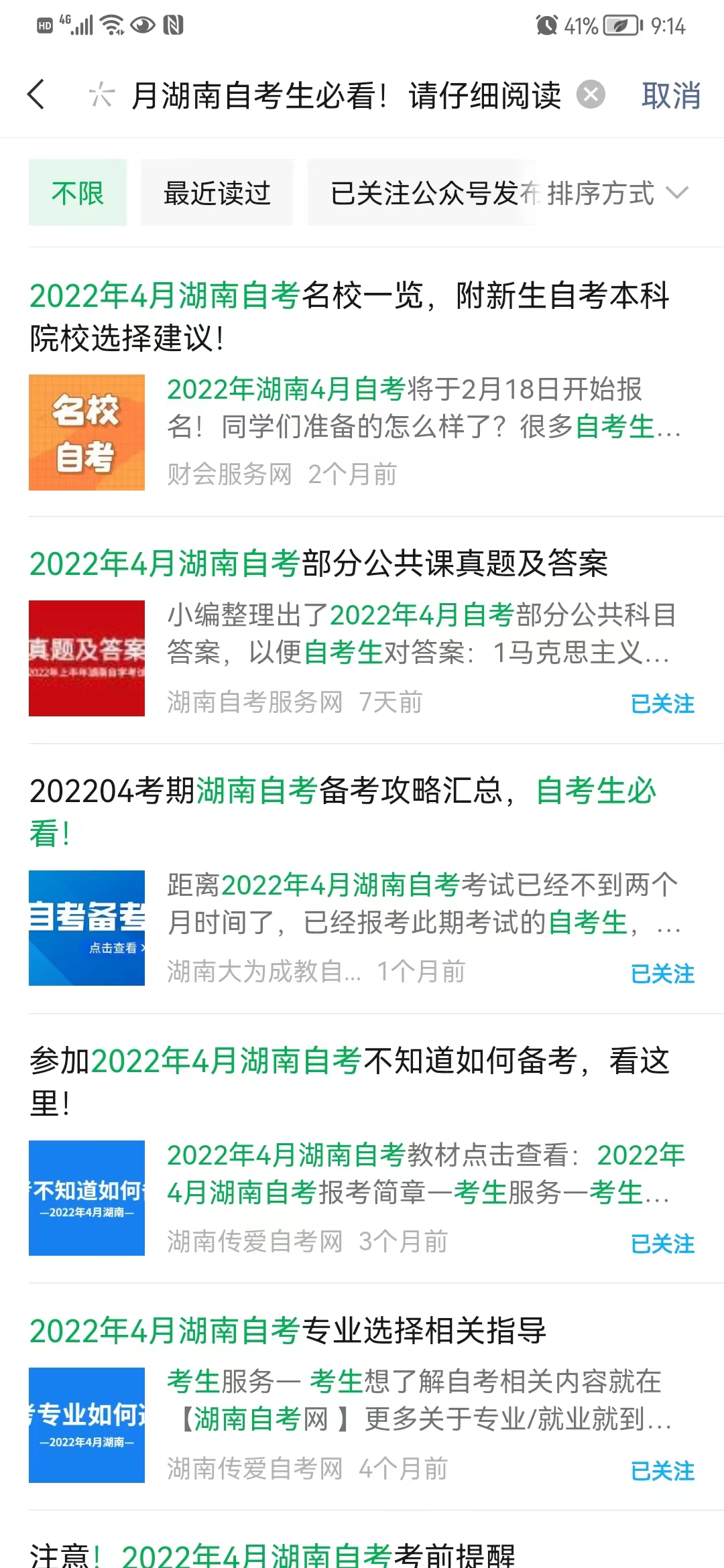Clear the search query text

(591, 94)
